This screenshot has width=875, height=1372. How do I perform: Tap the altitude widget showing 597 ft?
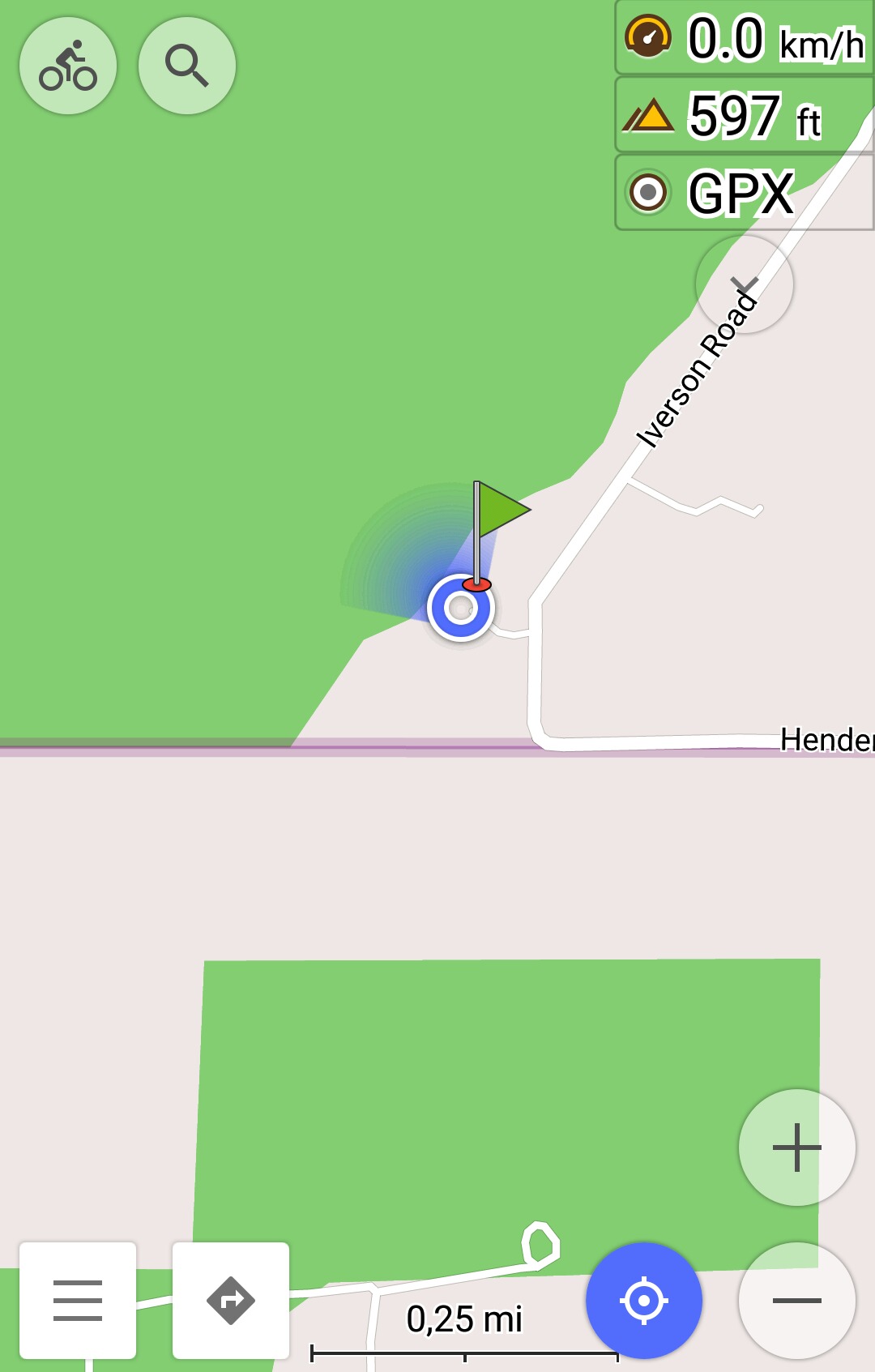pyautogui.click(x=744, y=115)
